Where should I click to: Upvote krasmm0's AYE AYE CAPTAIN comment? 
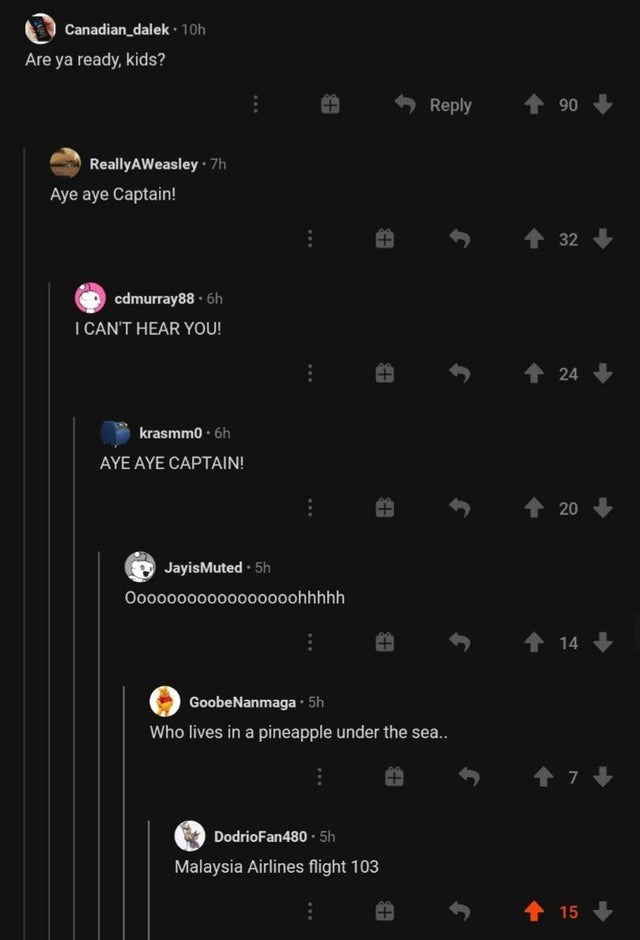pos(534,508)
